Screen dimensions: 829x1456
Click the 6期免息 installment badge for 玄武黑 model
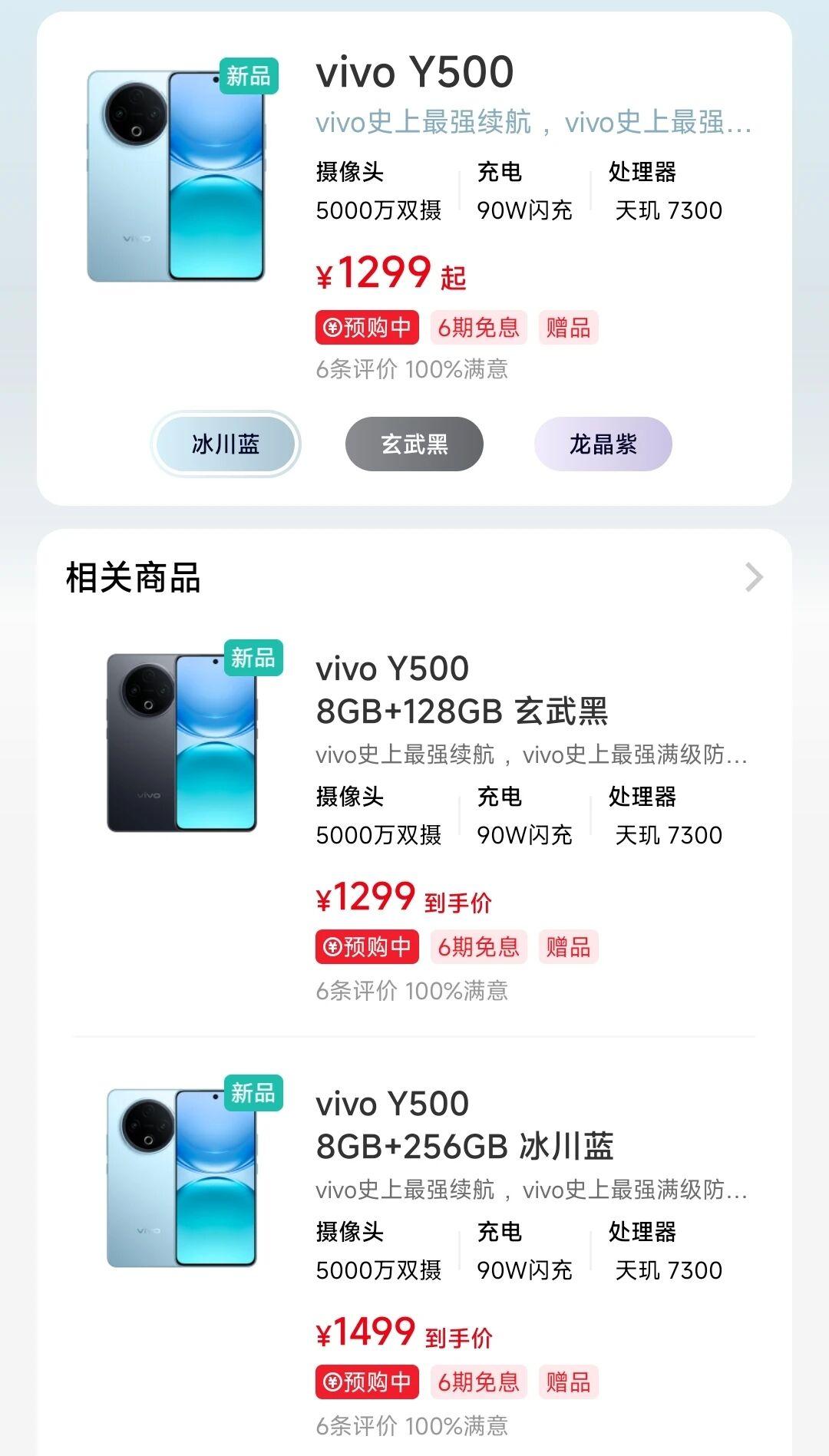coord(477,948)
